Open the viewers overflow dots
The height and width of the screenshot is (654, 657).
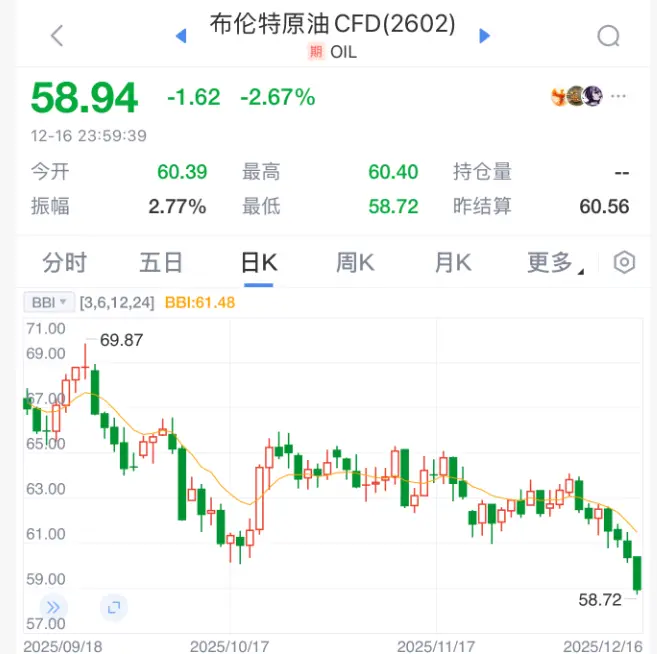click(620, 97)
